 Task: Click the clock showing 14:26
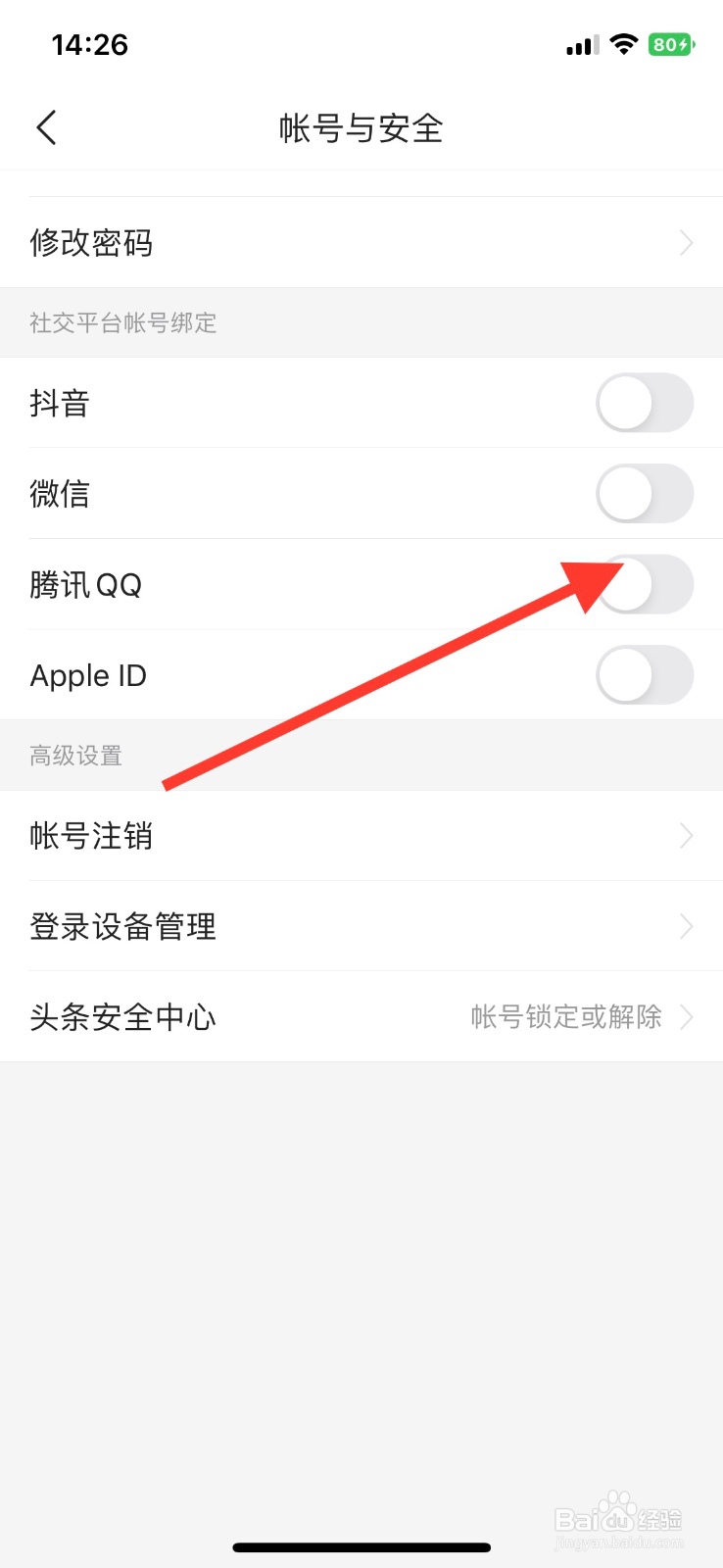[89, 44]
